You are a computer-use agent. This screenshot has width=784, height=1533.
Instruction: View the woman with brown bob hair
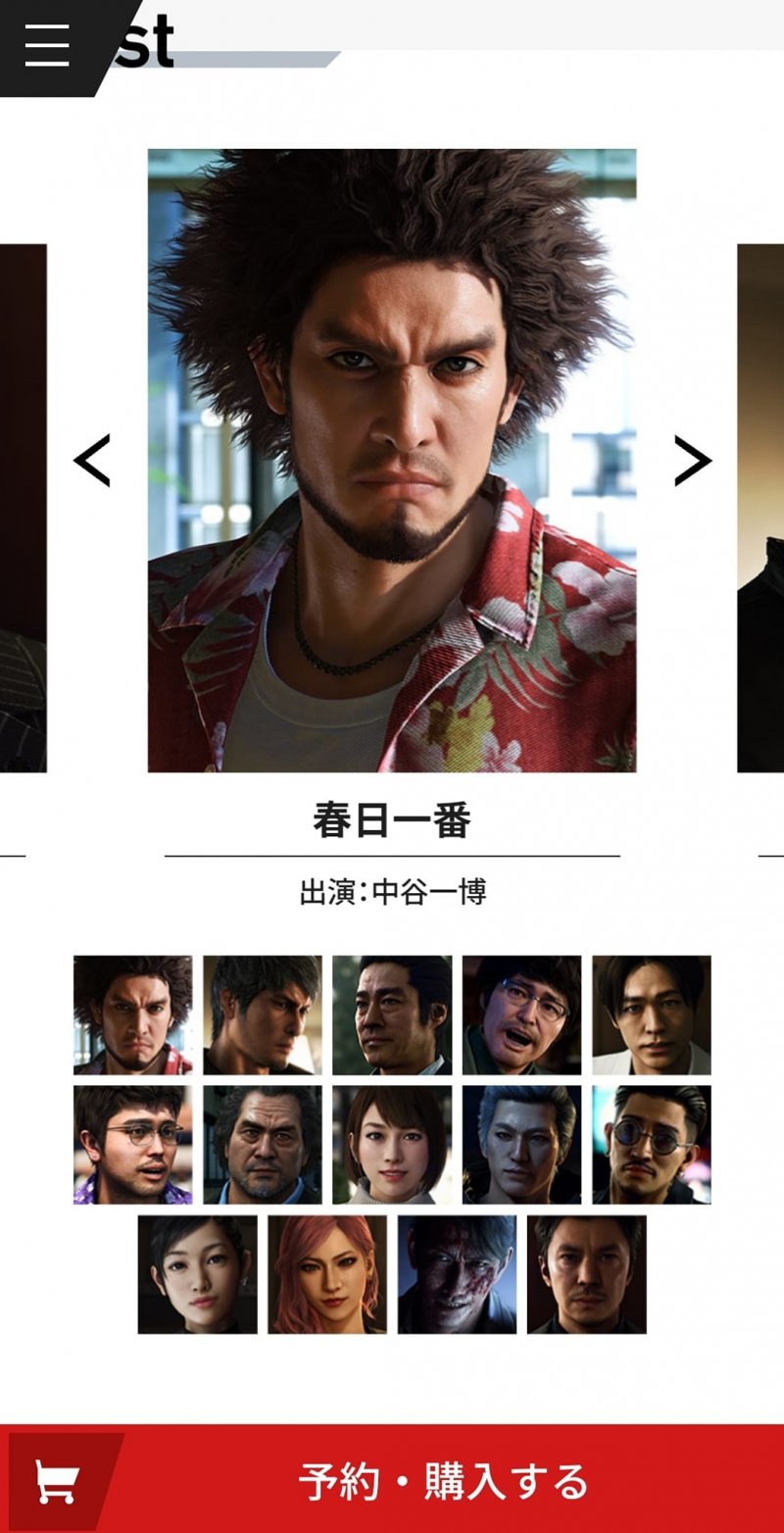[392, 1145]
